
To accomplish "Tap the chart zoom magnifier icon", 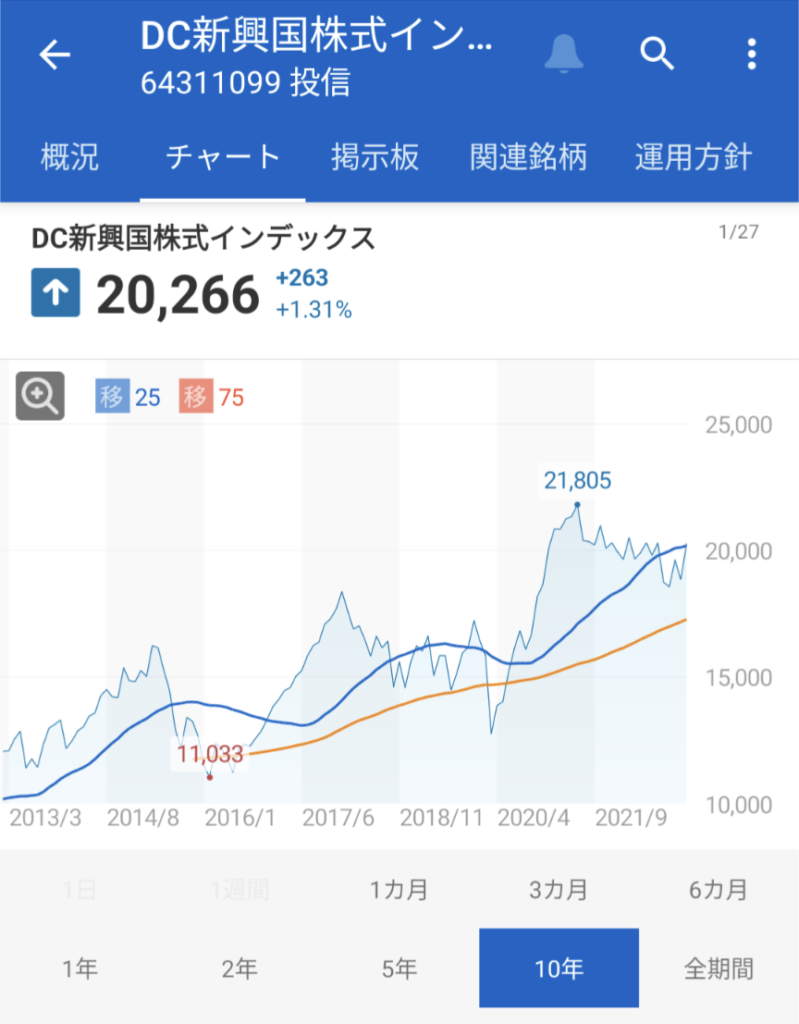I will (40, 396).
